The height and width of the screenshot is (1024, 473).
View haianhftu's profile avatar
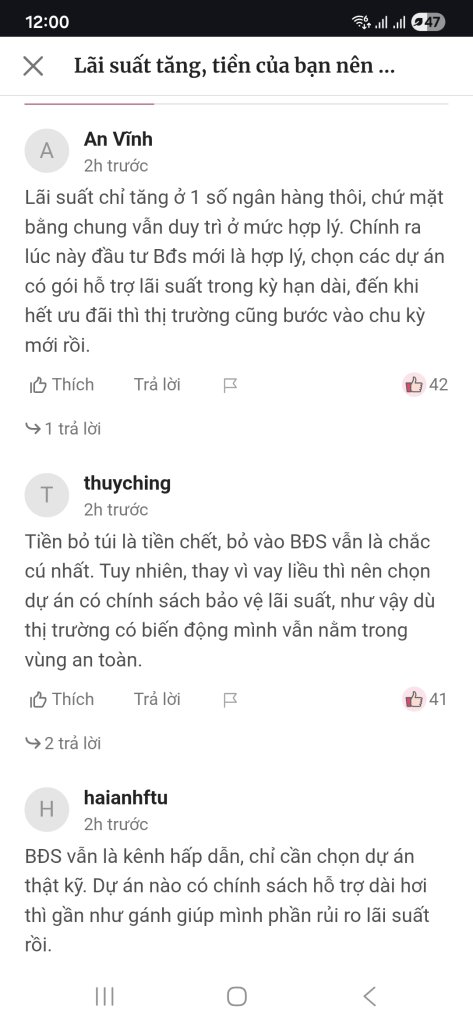46,810
